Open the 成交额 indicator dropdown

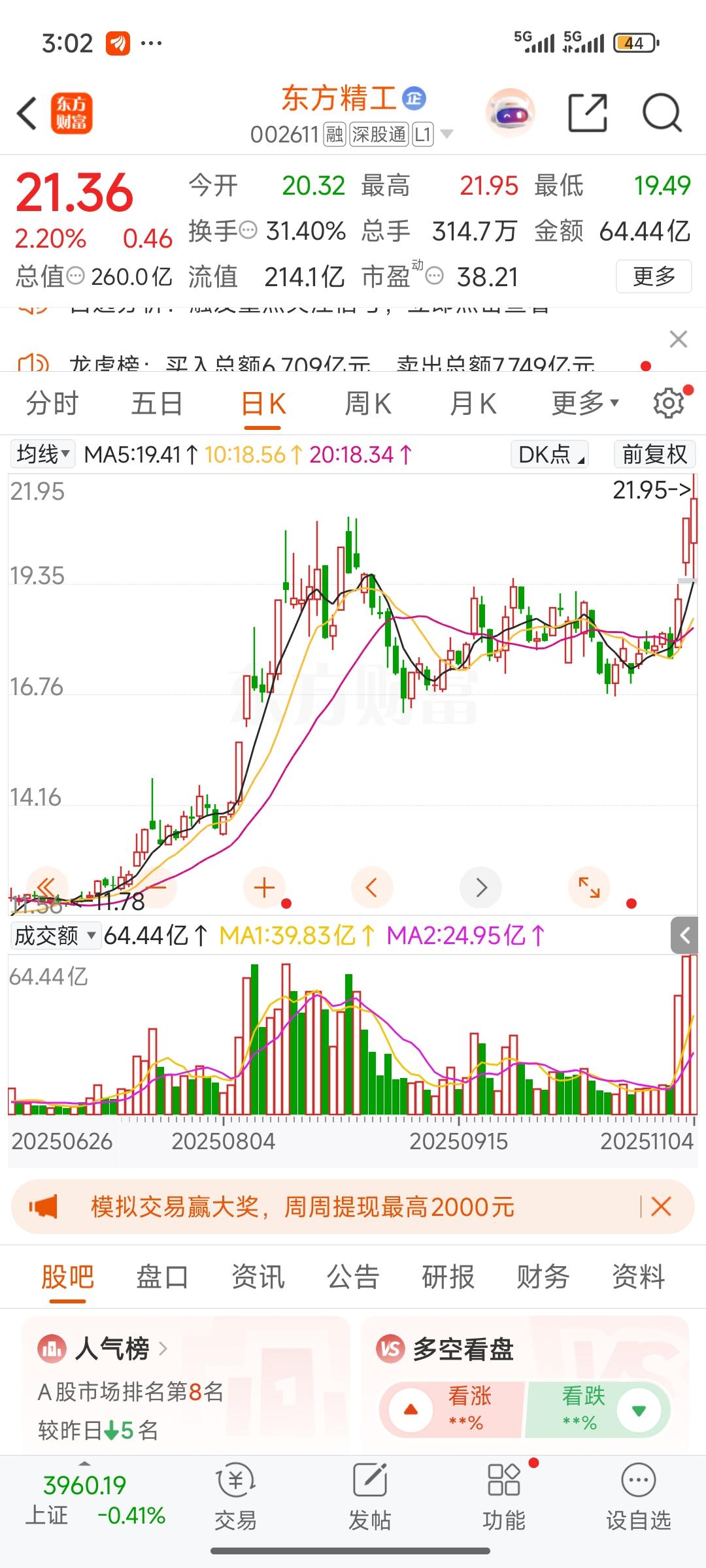pos(51,936)
